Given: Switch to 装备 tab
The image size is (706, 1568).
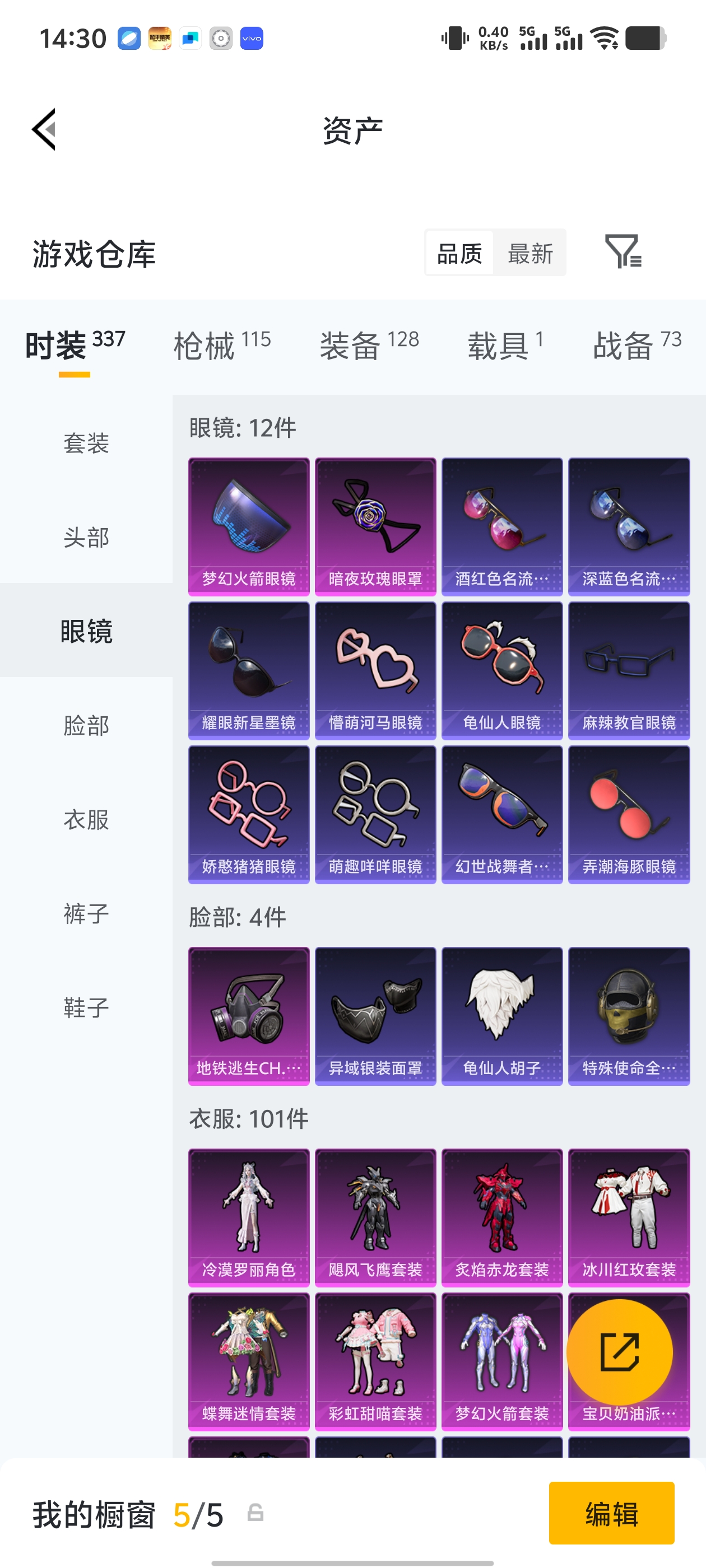Looking at the screenshot, I should click(x=369, y=345).
